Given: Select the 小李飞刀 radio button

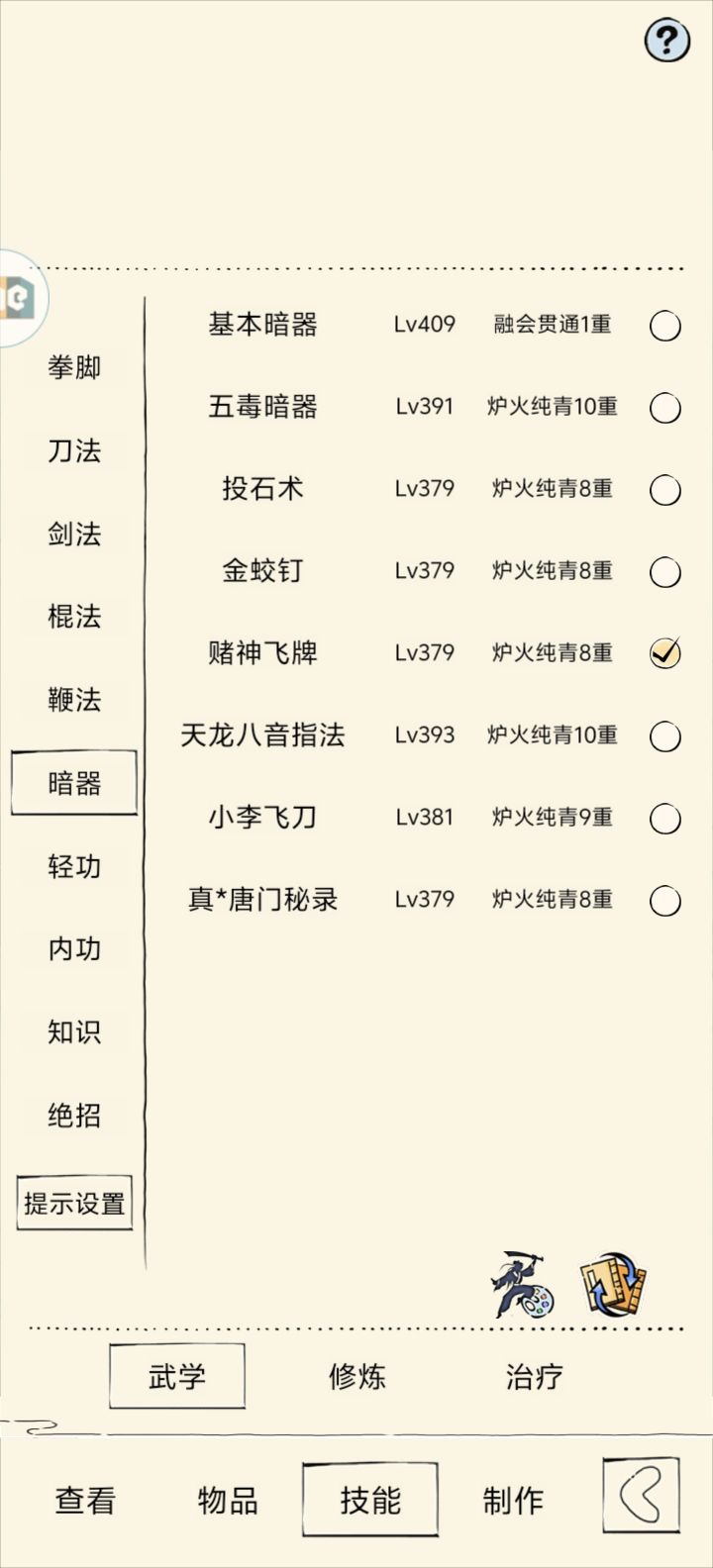Looking at the screenshot, I should pyautogui.click(x=665, y=817).
